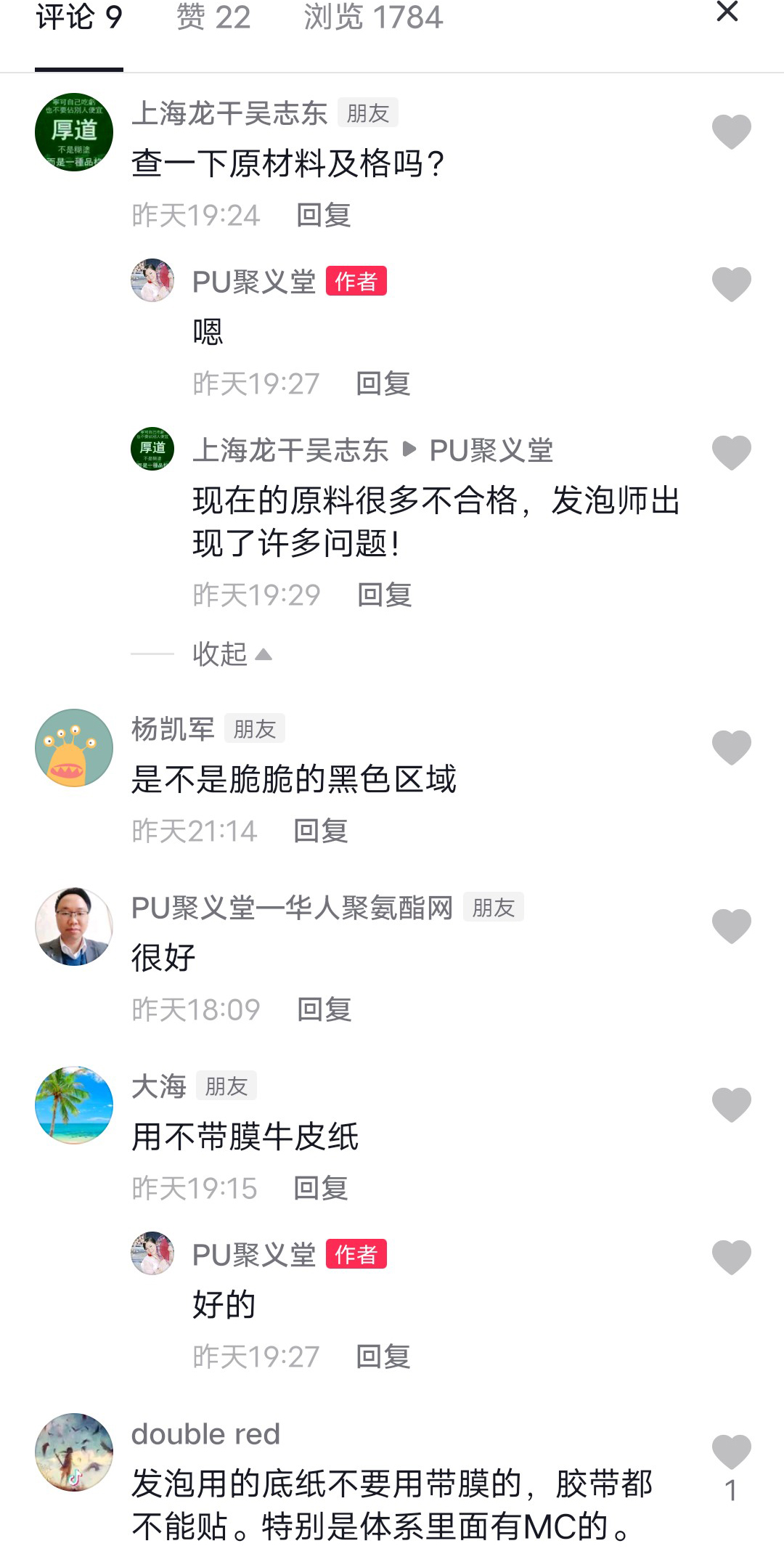Switch to the 赞 22 tab

pyautogui.click(x=213, y=17)
